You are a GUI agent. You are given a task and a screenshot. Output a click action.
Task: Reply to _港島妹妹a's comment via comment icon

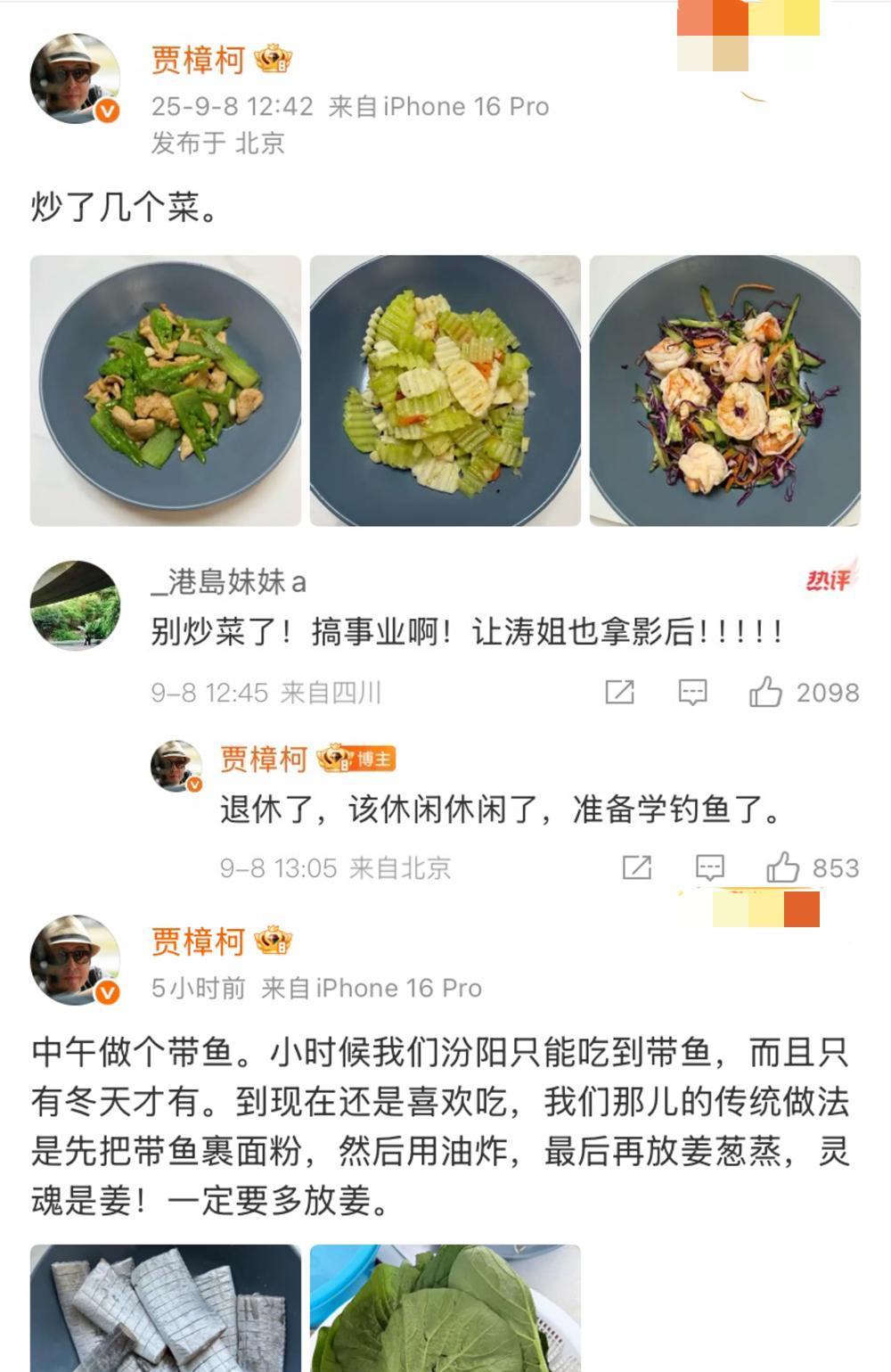pos(692,692)
